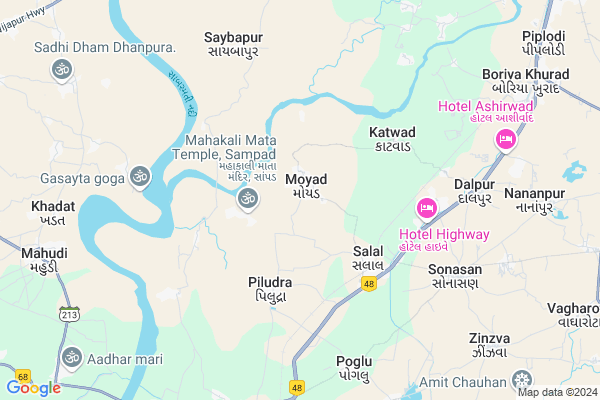
Task: Tap the Mahakali Mata Temple, Sampad marker
Action: point(246,200)
